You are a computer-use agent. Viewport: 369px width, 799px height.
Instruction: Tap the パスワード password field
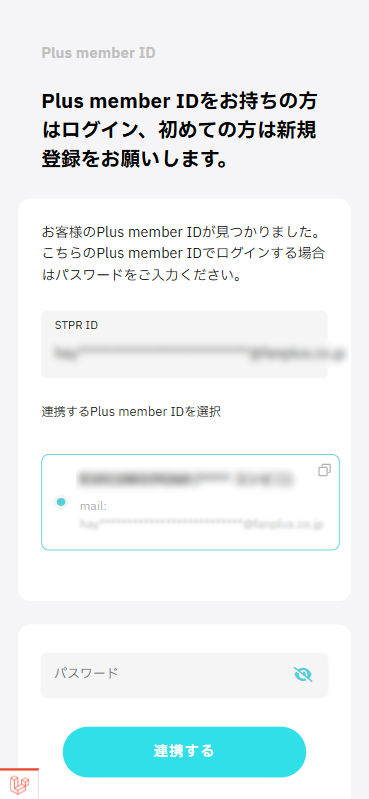tap(184, 675)
